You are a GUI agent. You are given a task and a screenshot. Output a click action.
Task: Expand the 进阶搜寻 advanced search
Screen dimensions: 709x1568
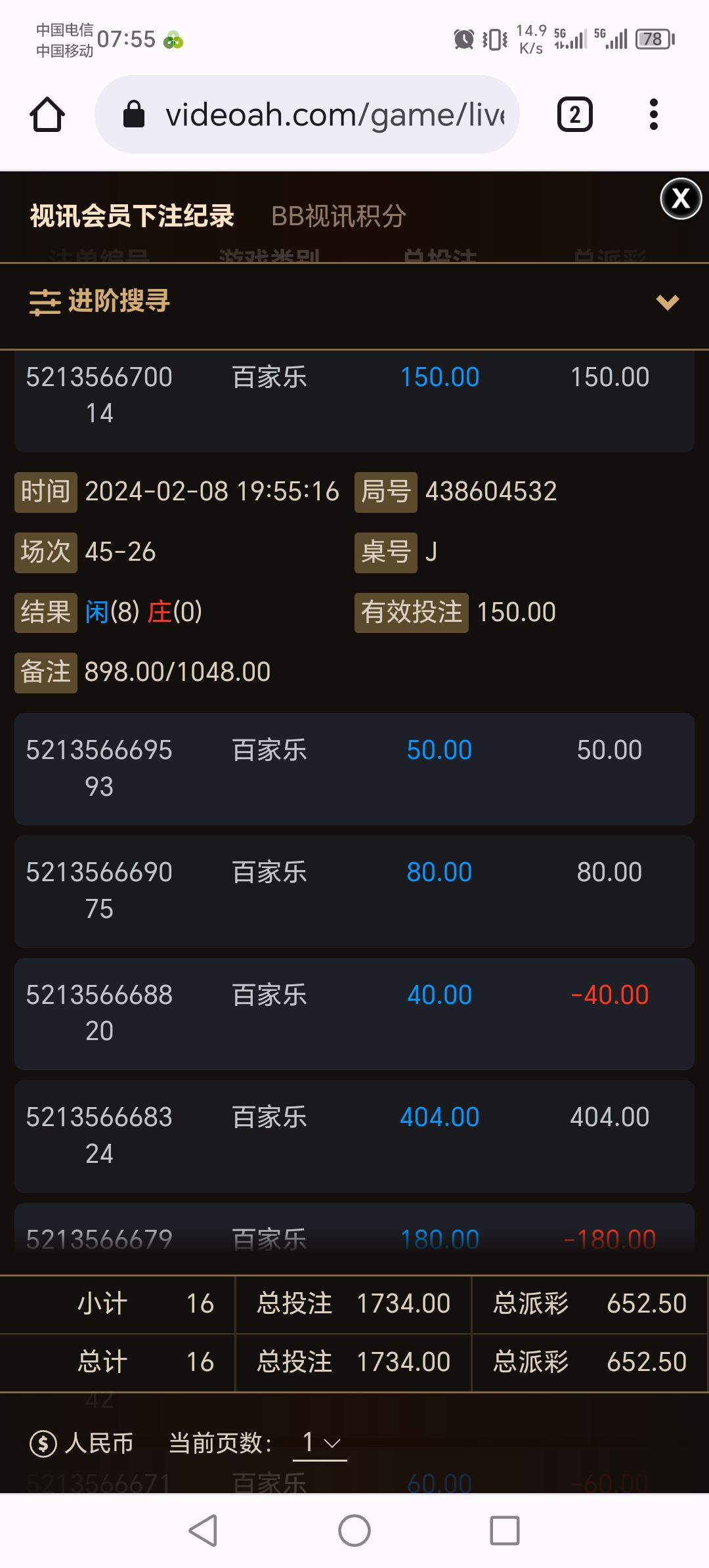[x=354, y=302]
